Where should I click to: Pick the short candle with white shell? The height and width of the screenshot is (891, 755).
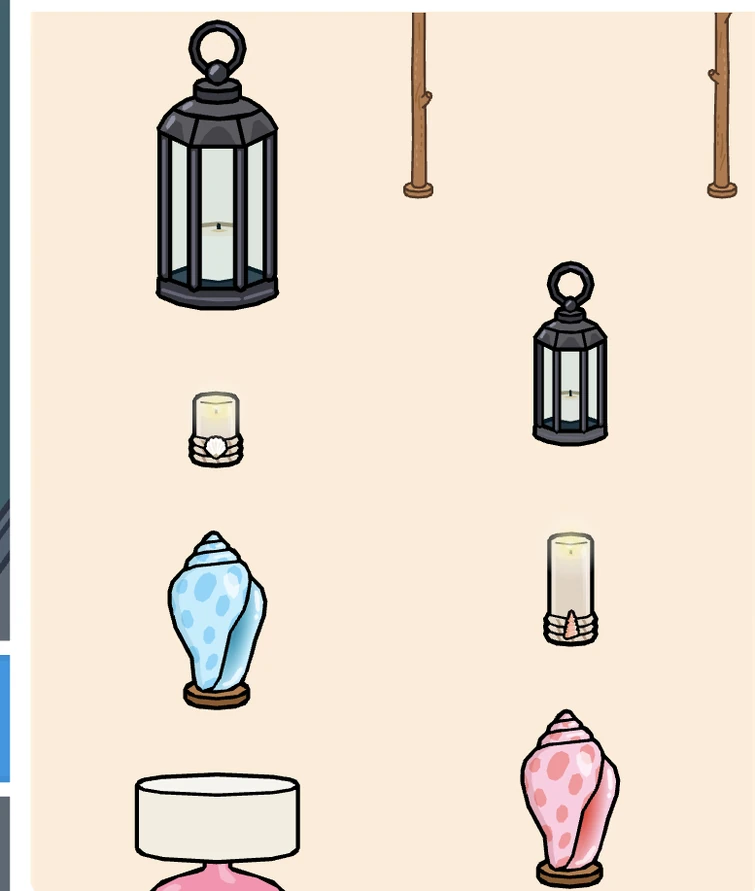click(x=216, y=430)
